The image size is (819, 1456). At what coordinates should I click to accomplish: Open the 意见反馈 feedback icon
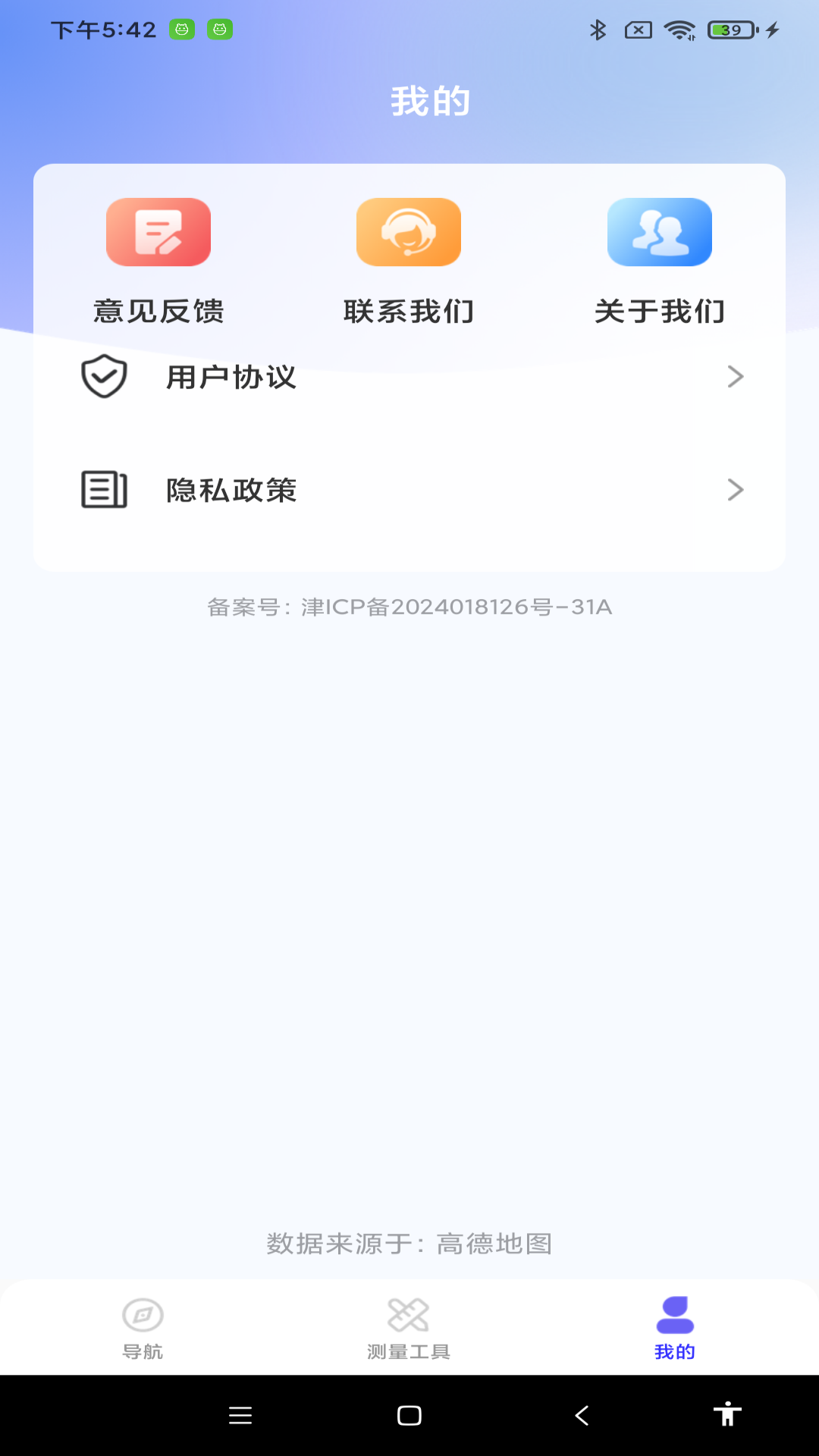pos(158,232)
